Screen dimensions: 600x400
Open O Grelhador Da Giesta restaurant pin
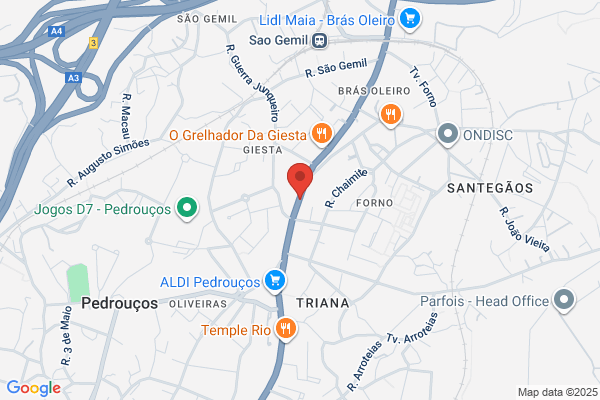tap(322, 134)
